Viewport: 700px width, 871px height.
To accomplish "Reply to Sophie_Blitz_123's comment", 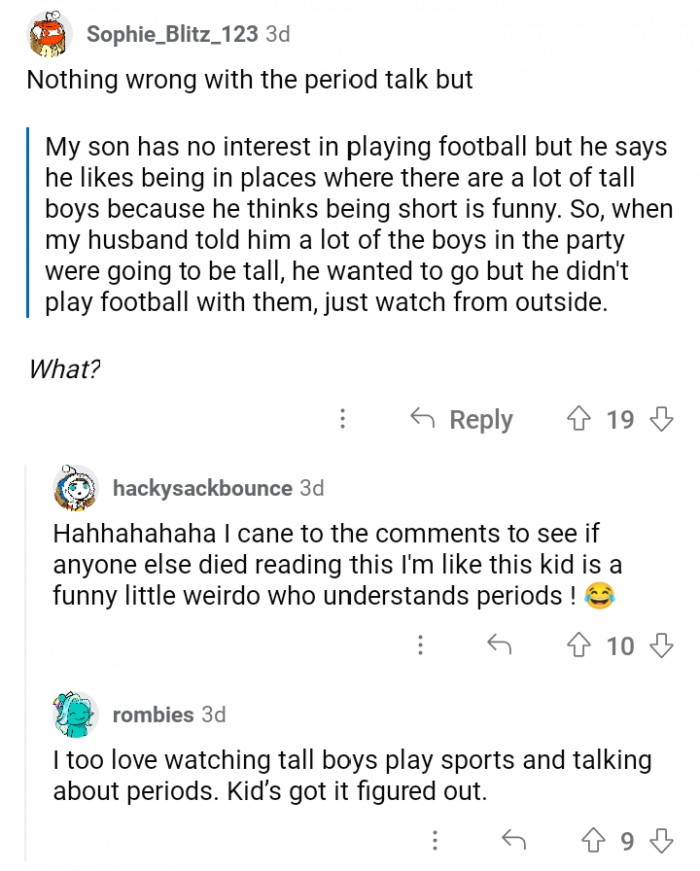I will pos(462,420).
